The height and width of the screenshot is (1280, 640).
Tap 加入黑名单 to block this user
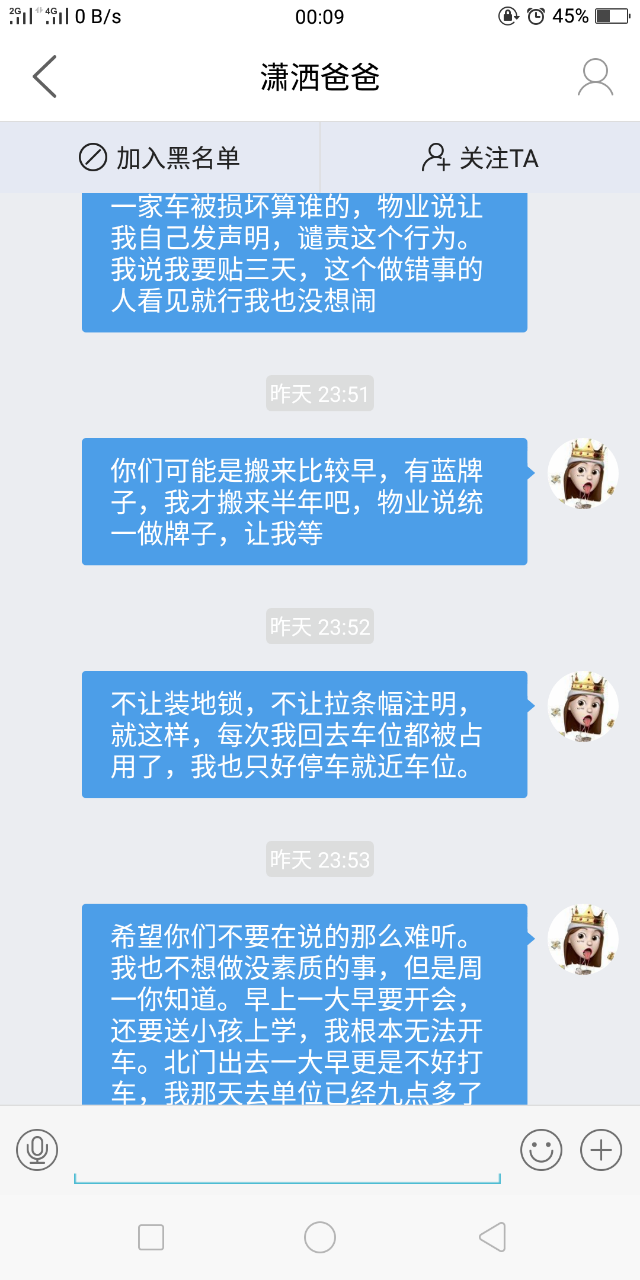[x=160, y=158]
